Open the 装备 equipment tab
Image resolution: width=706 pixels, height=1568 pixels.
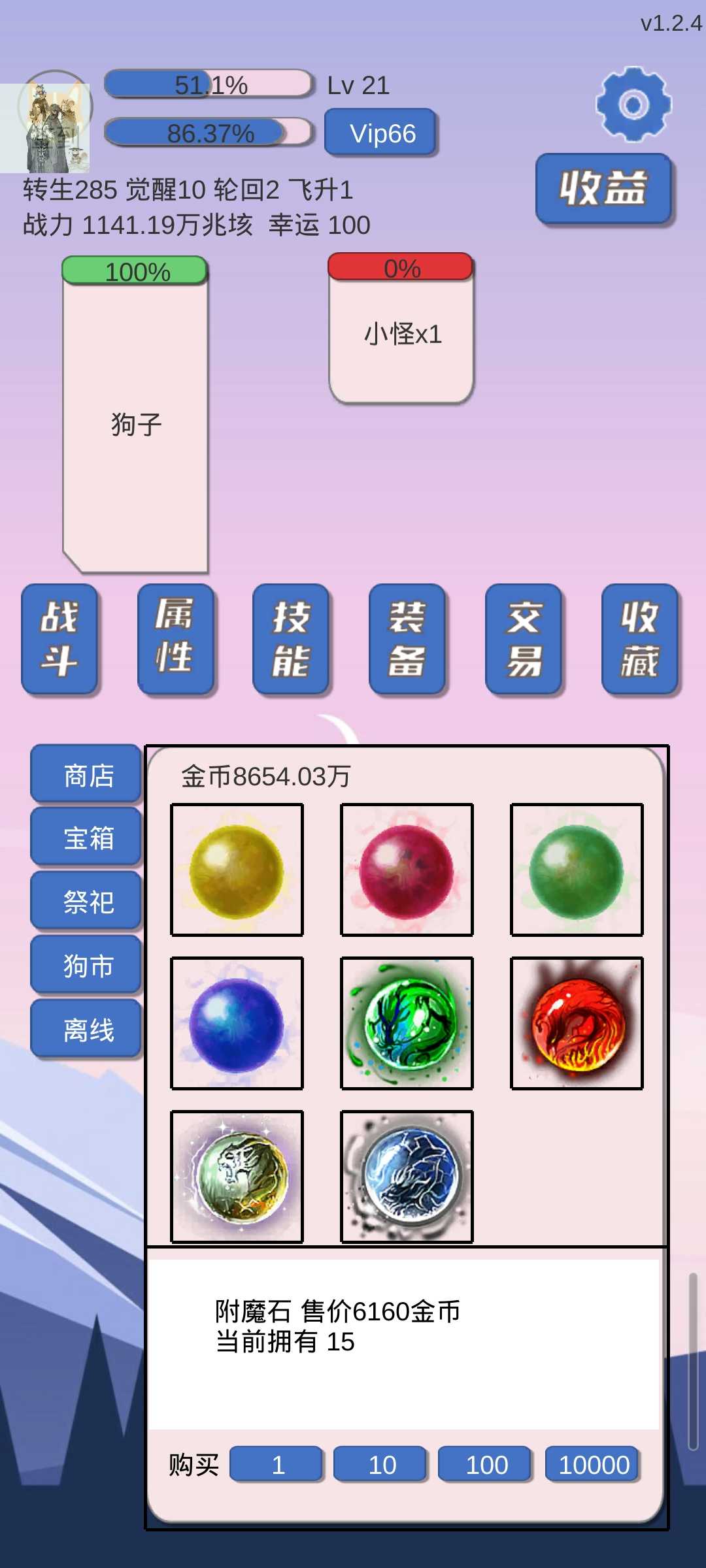(x=407, y=639)
